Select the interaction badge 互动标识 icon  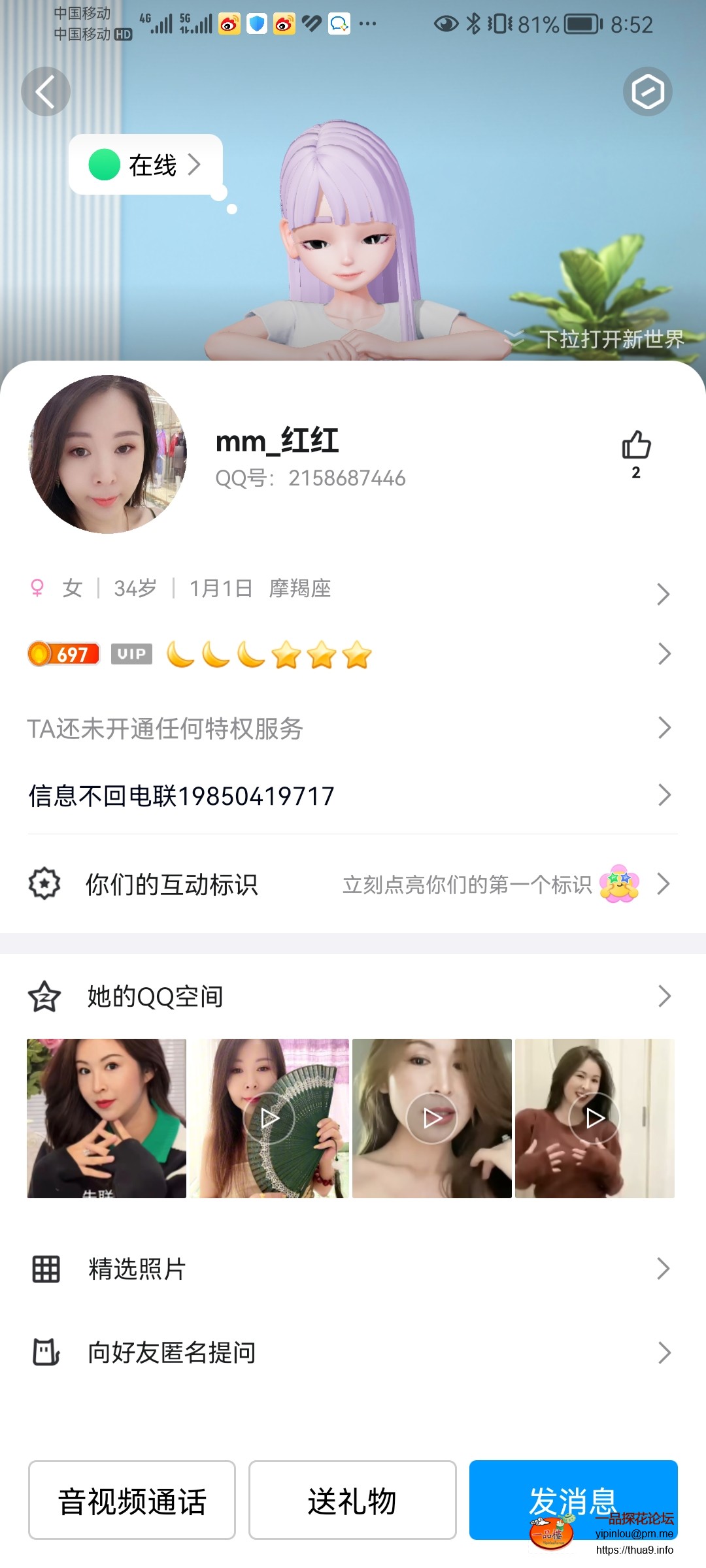click(44, 885)
